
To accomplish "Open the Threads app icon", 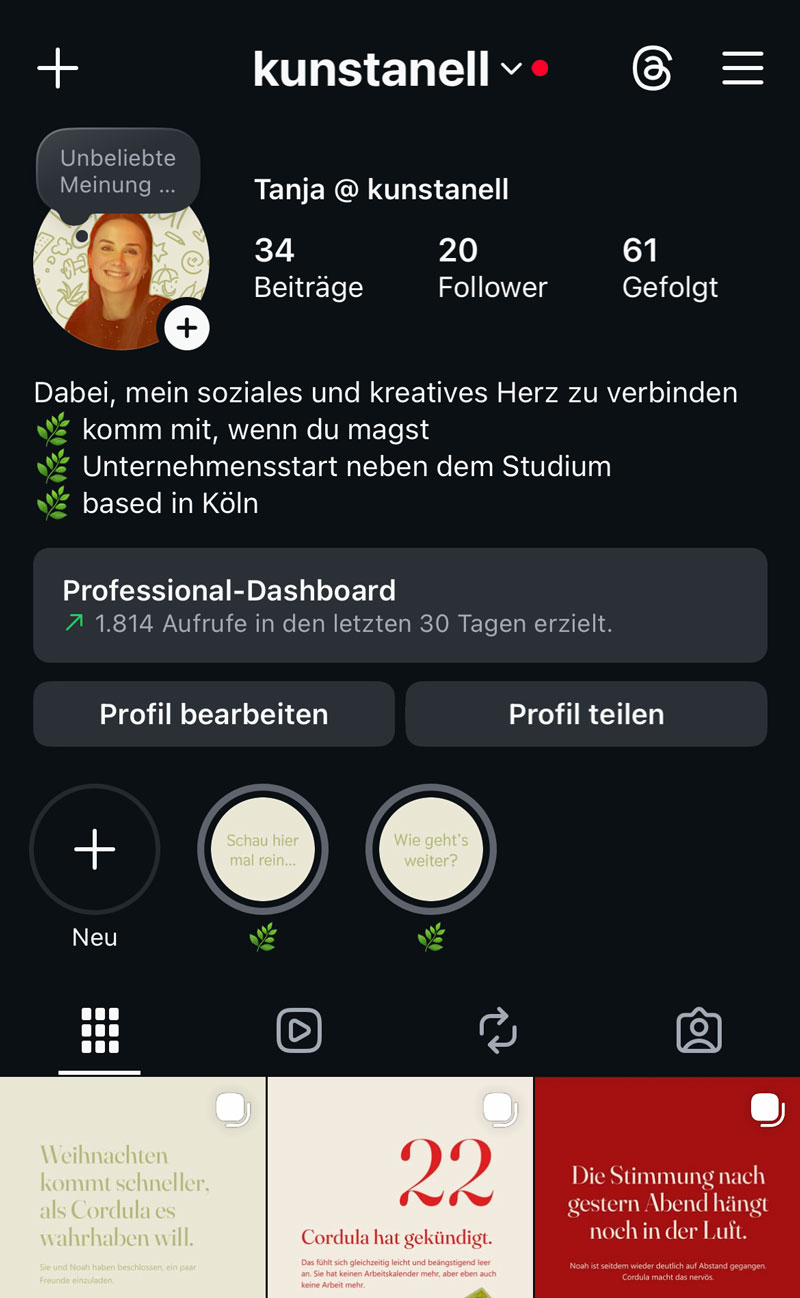I will 653,68.
